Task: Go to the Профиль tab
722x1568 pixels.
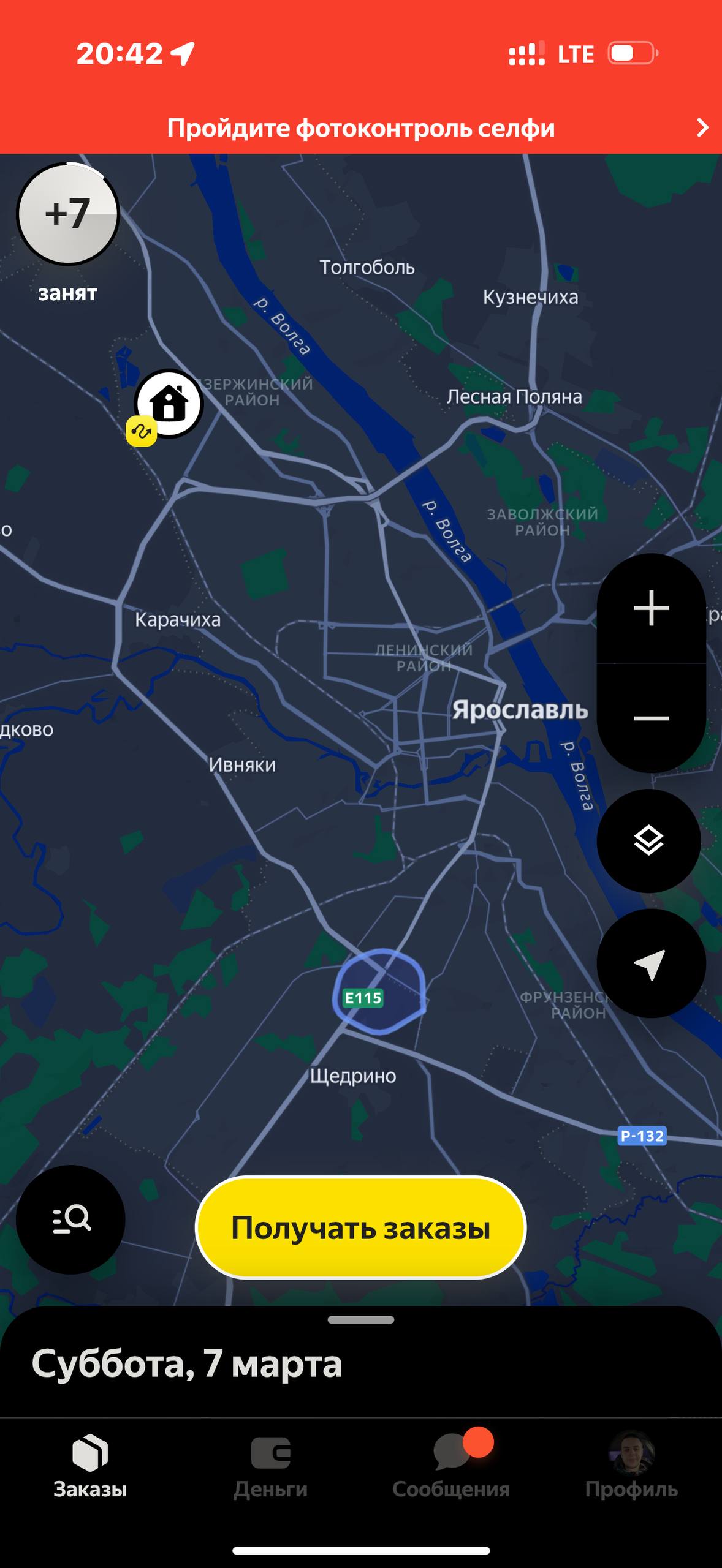Action: (x=631, y=1466)
